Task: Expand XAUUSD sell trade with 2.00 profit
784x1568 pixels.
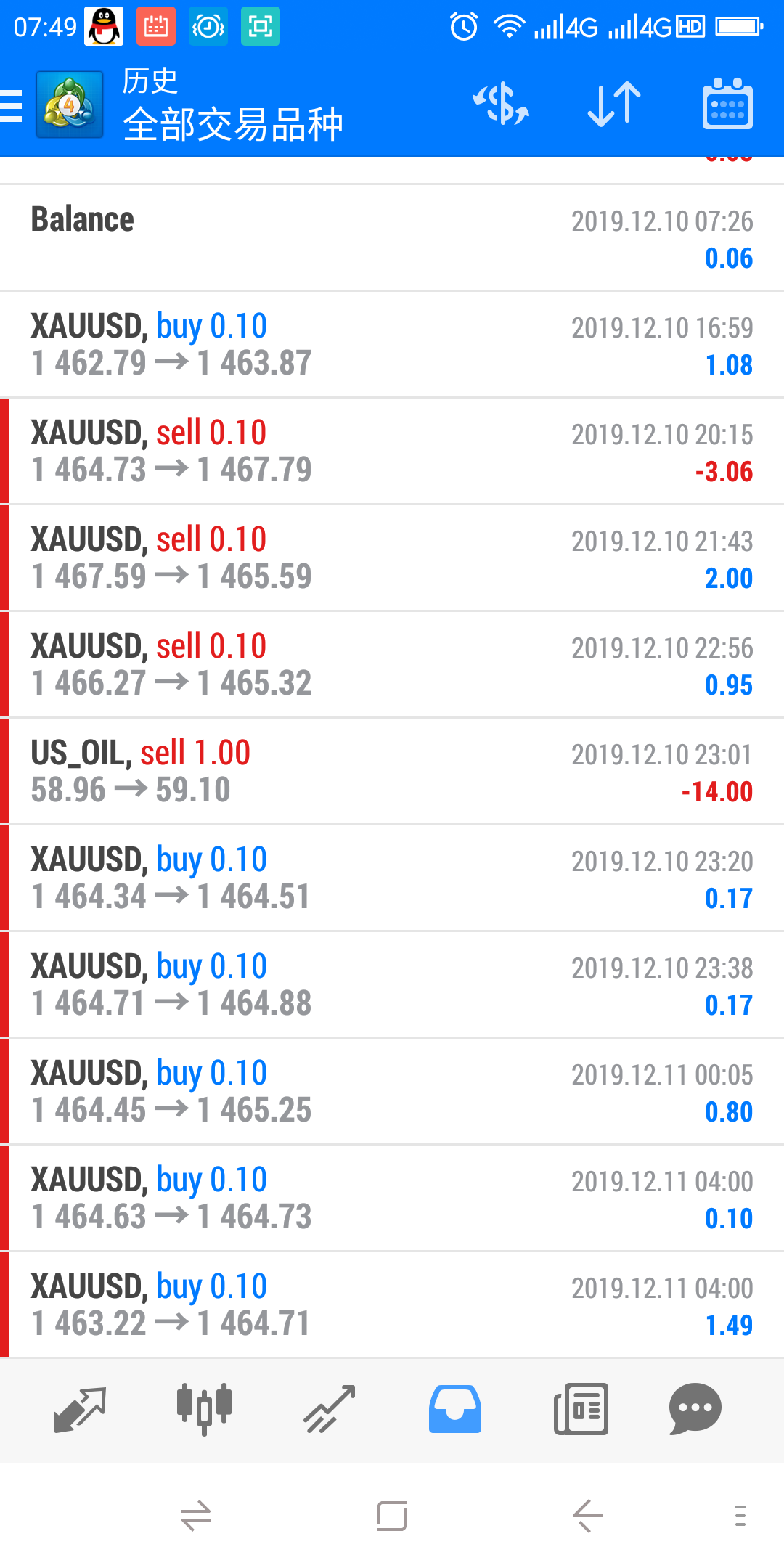Action: (x=392, y=558)
